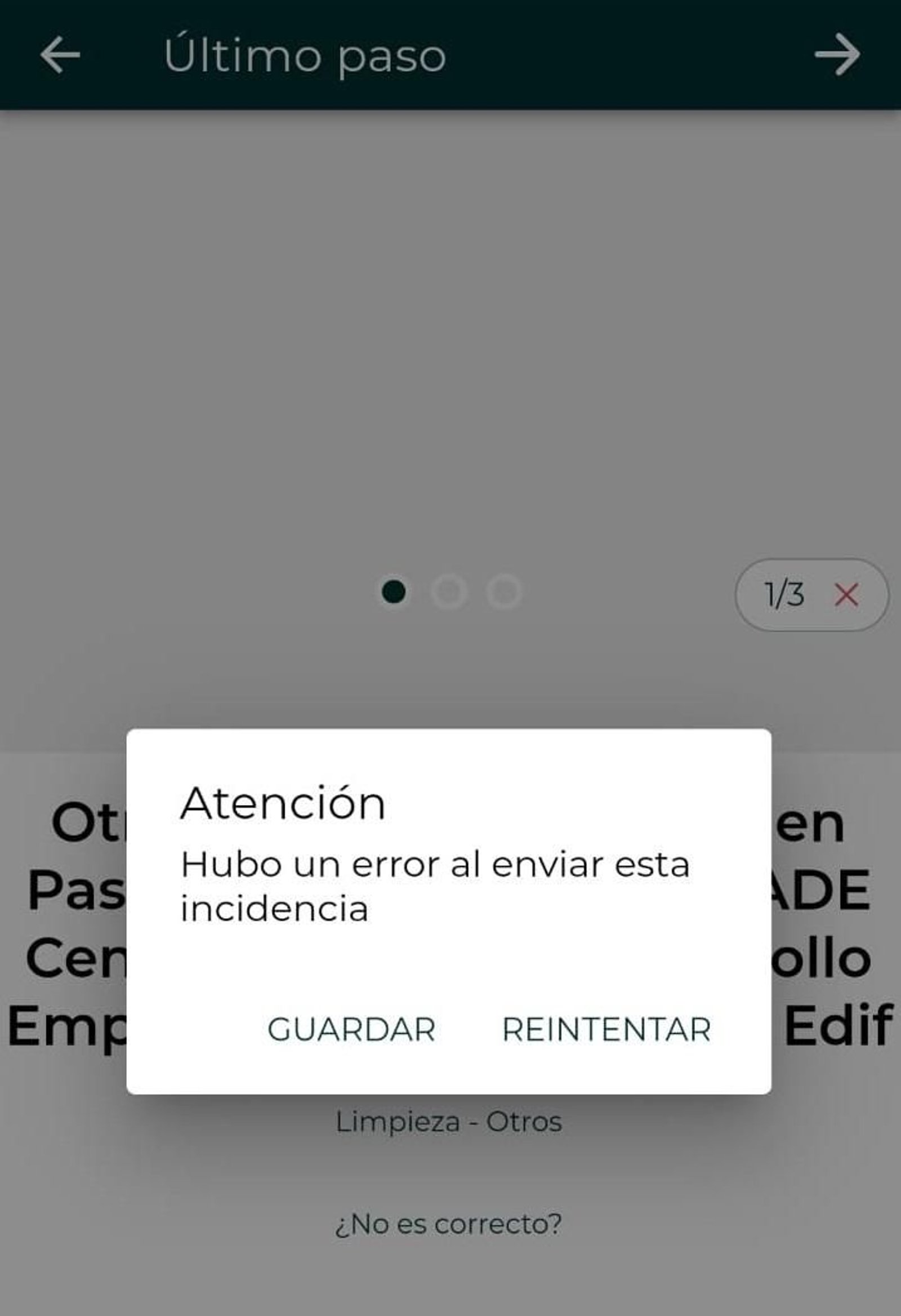
Task: Tap the red X to remove the photo
Action: click(x=846, y=595)
